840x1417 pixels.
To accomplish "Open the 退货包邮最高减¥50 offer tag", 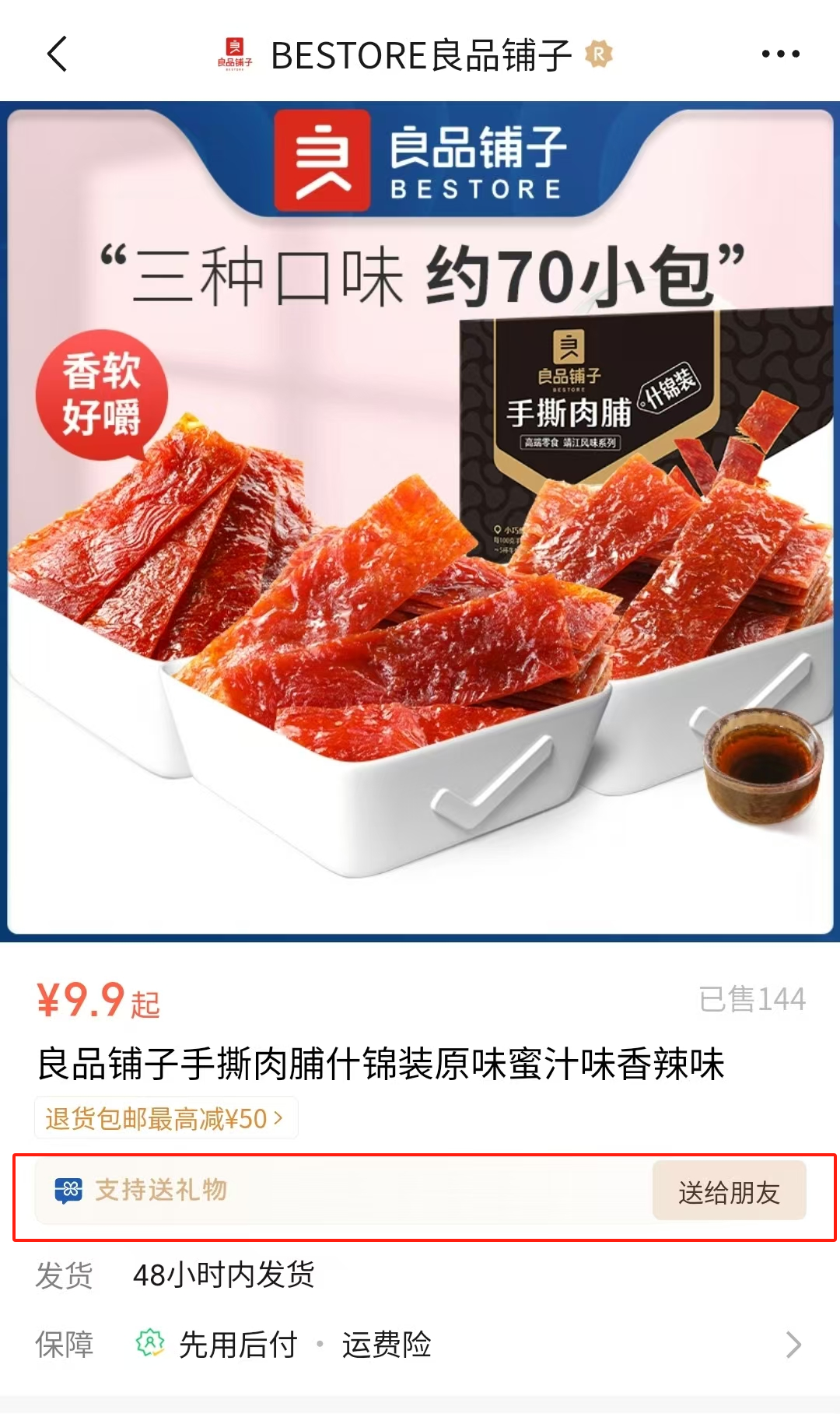I will point(165,1118).
